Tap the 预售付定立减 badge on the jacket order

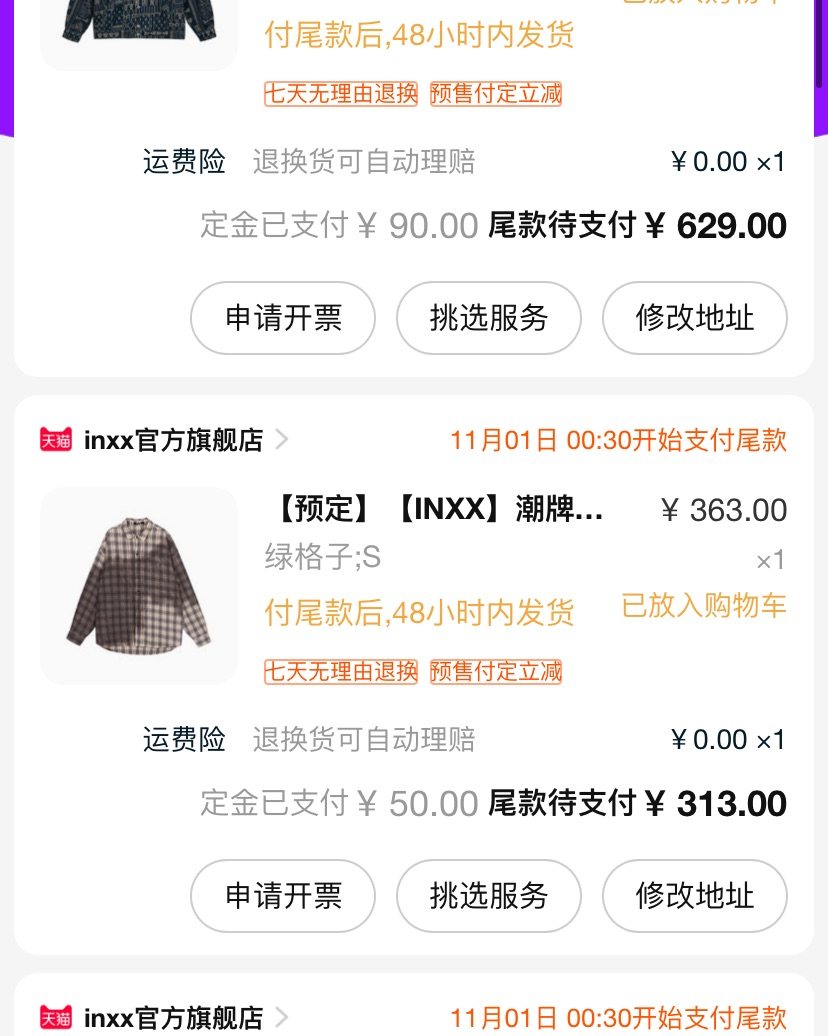click(495, 94)
